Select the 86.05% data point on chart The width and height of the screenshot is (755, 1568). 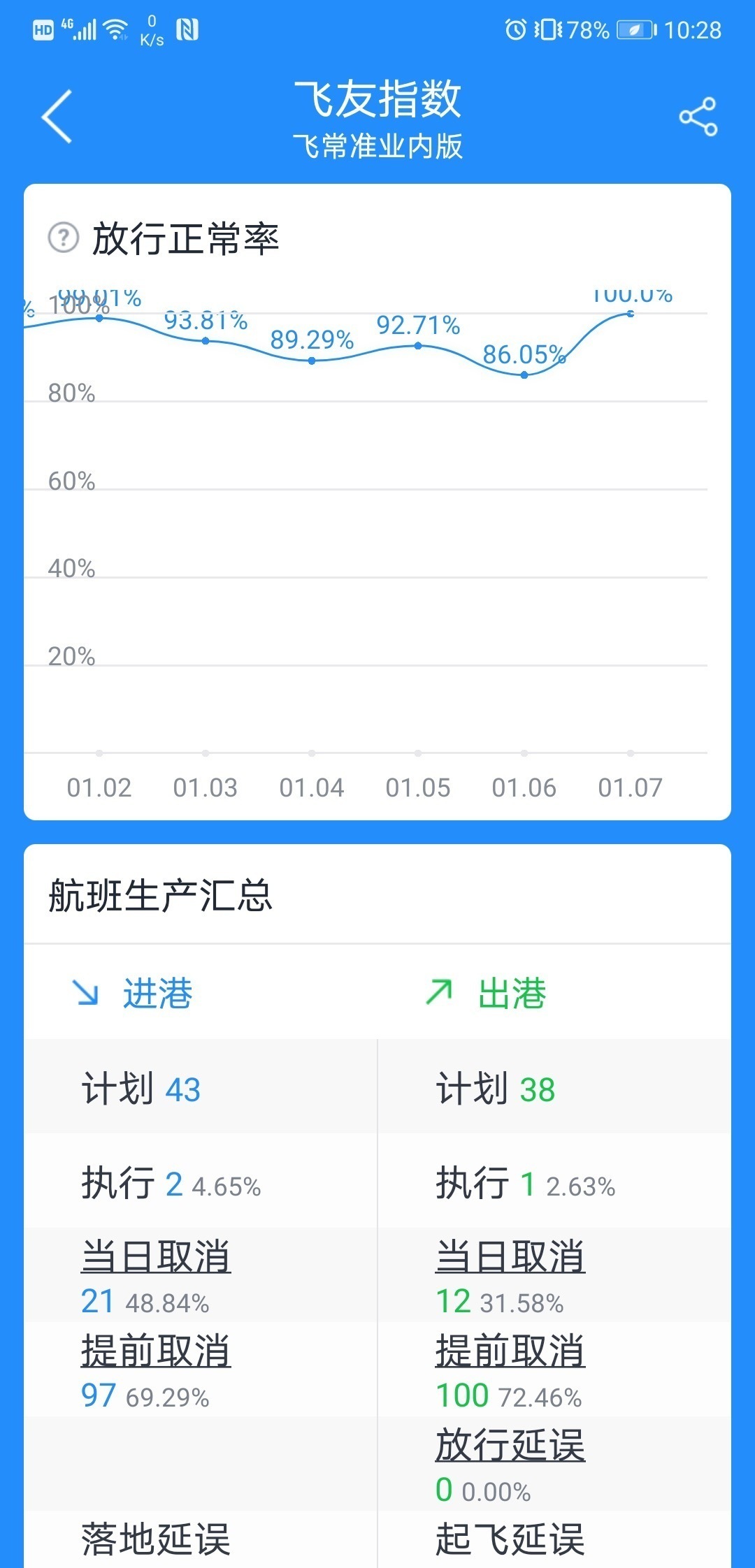click(x=523, y=375)
